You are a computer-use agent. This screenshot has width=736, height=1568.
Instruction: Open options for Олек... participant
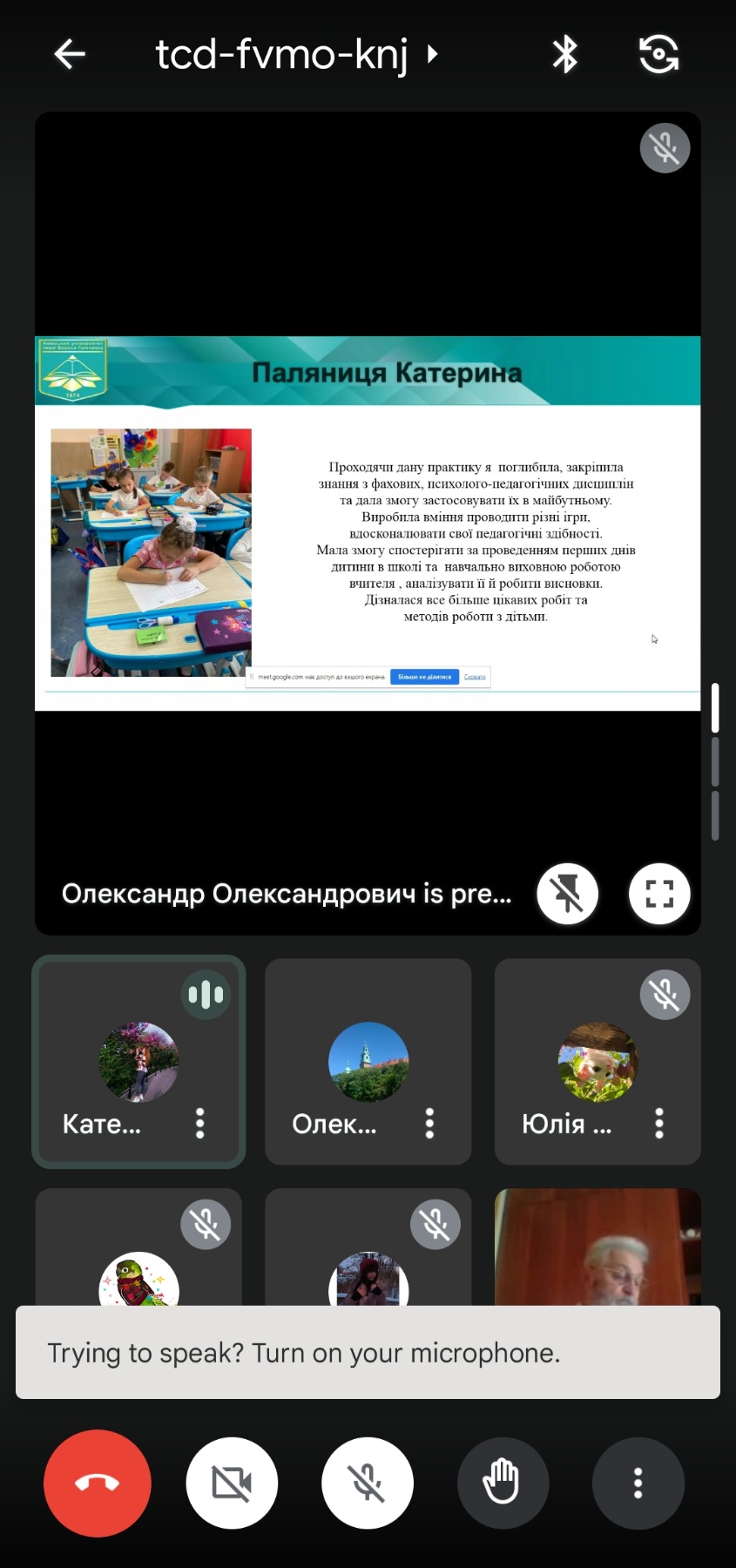(429, 1124)
